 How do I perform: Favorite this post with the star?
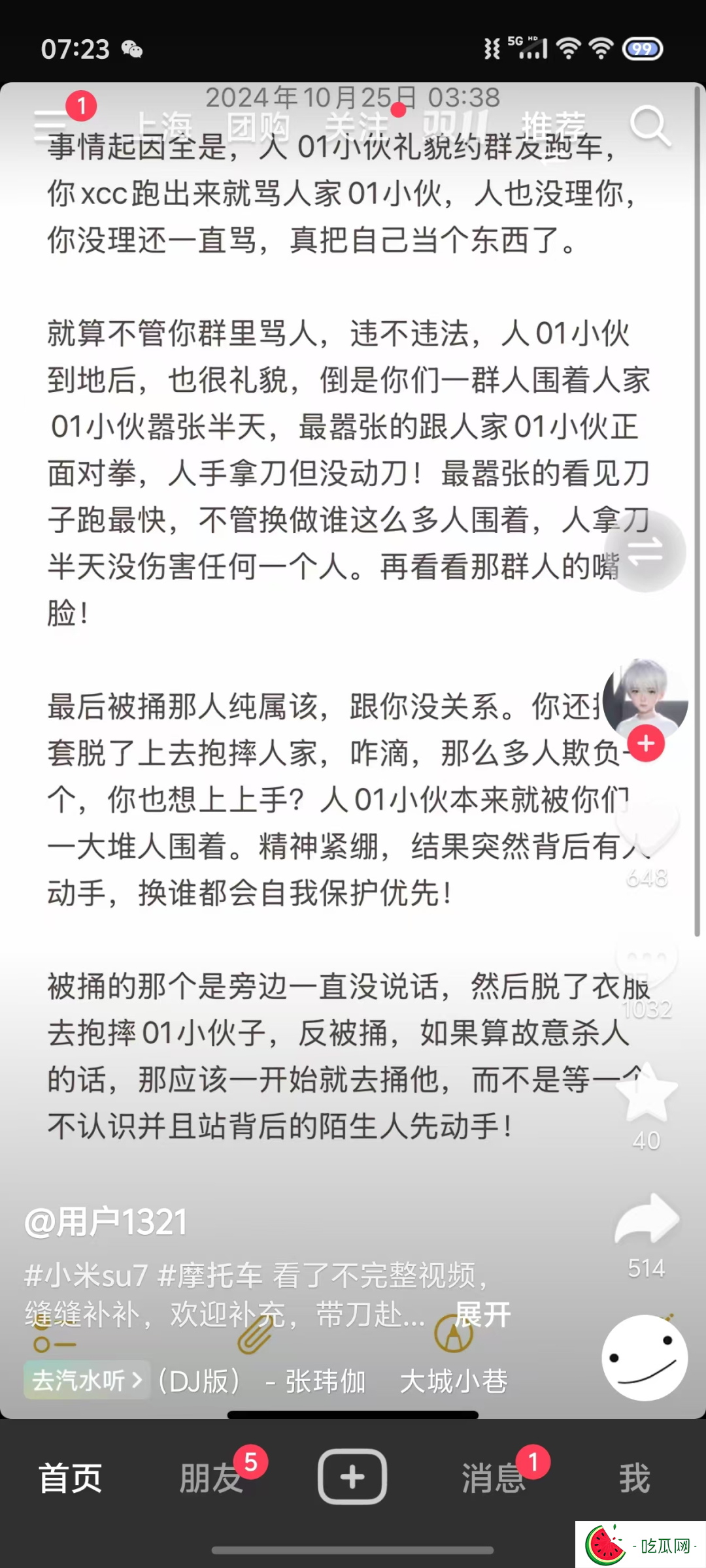(647, 1094)
